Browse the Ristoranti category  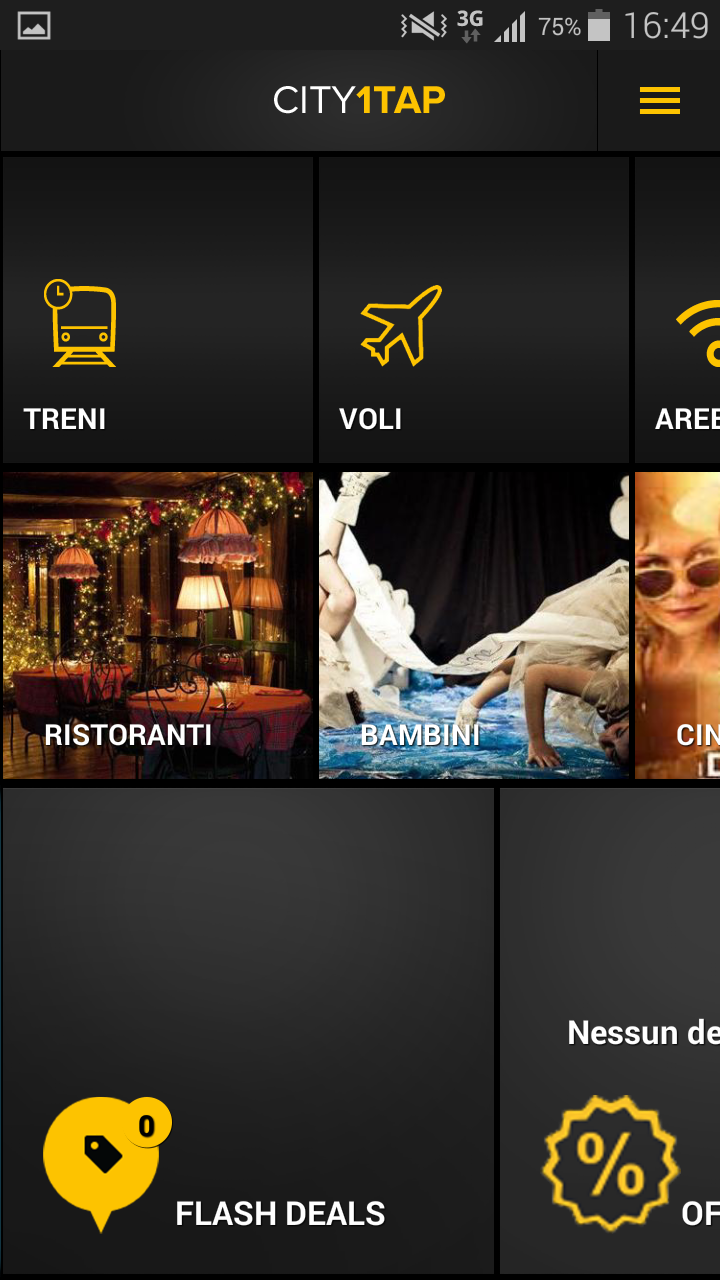click(158, 626)
